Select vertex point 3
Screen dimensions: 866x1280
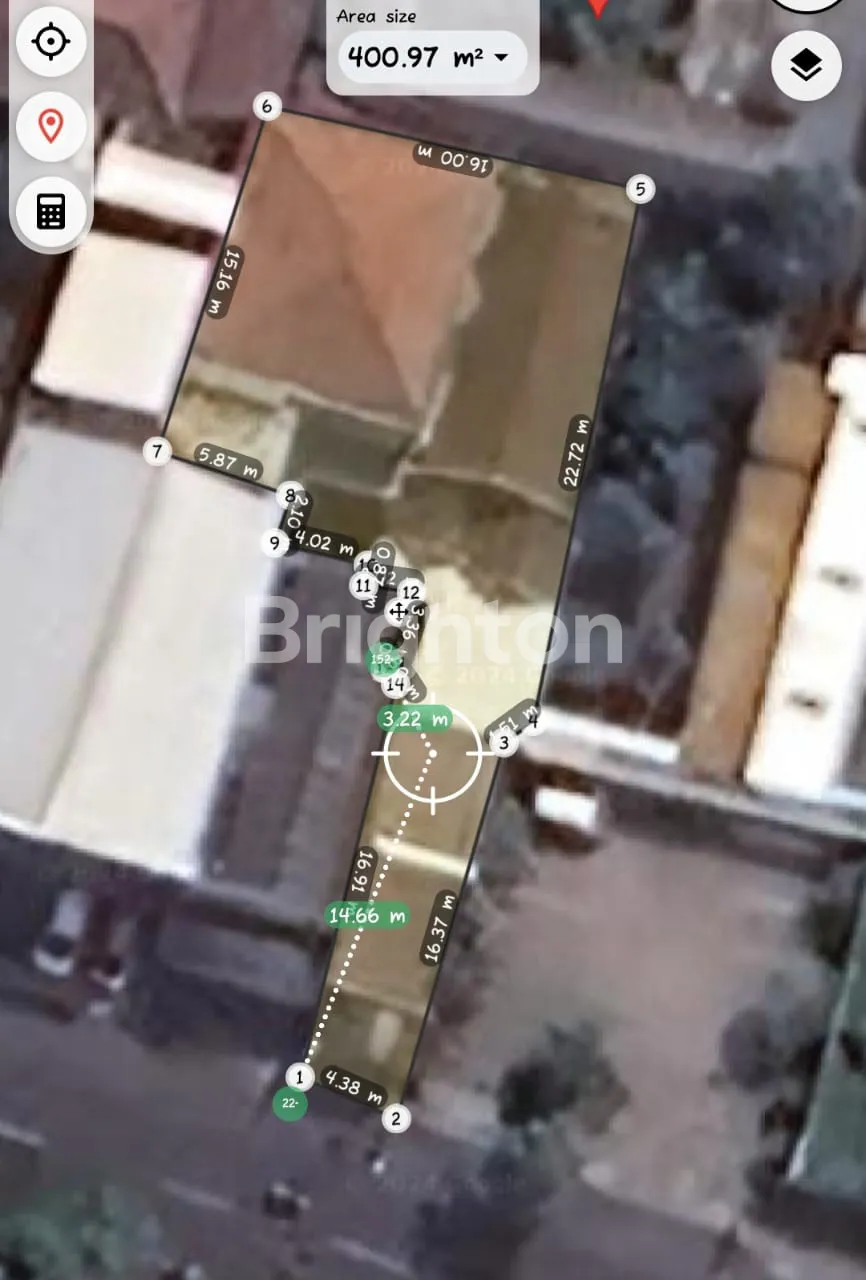coord(504,742)
